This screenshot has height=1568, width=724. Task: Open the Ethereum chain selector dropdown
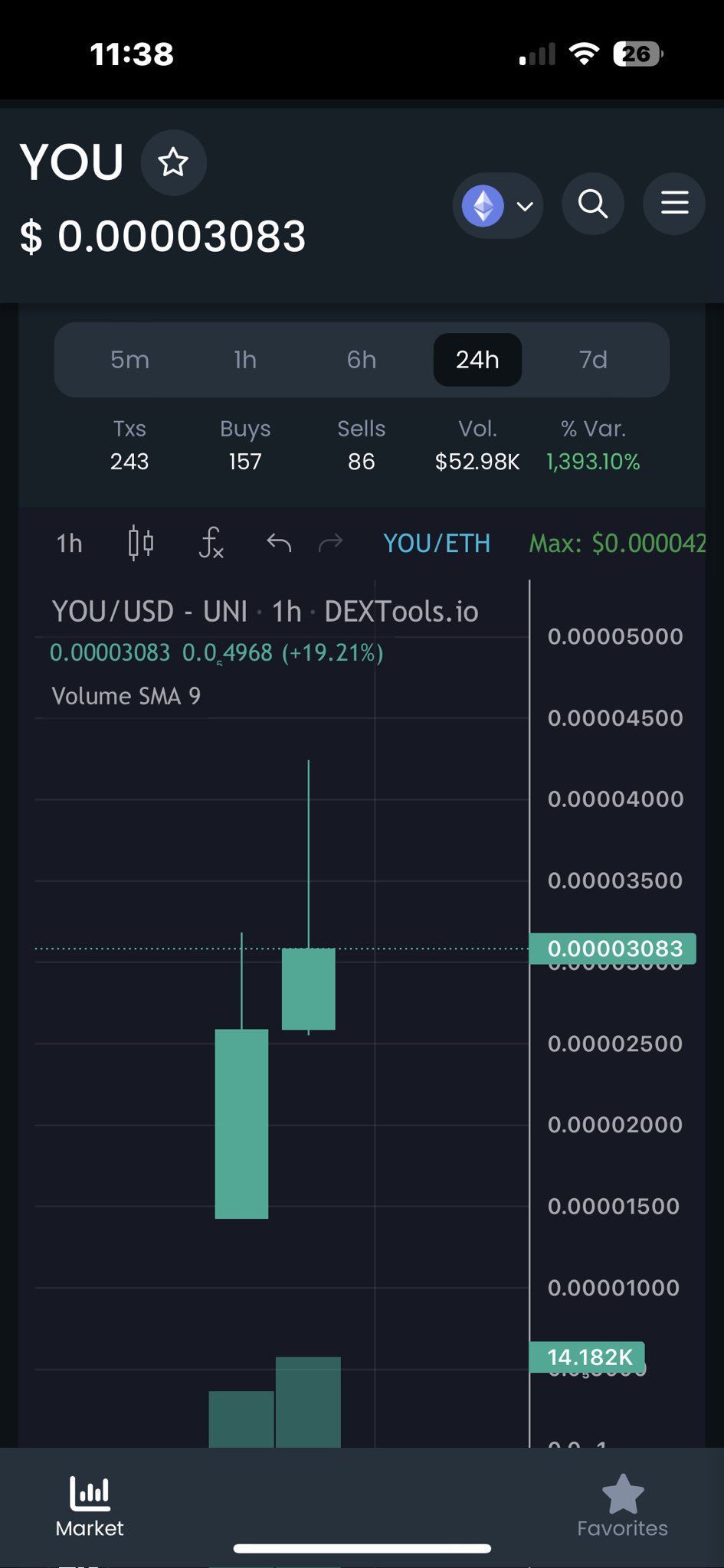pyautogui.click(x=498, y=205)
